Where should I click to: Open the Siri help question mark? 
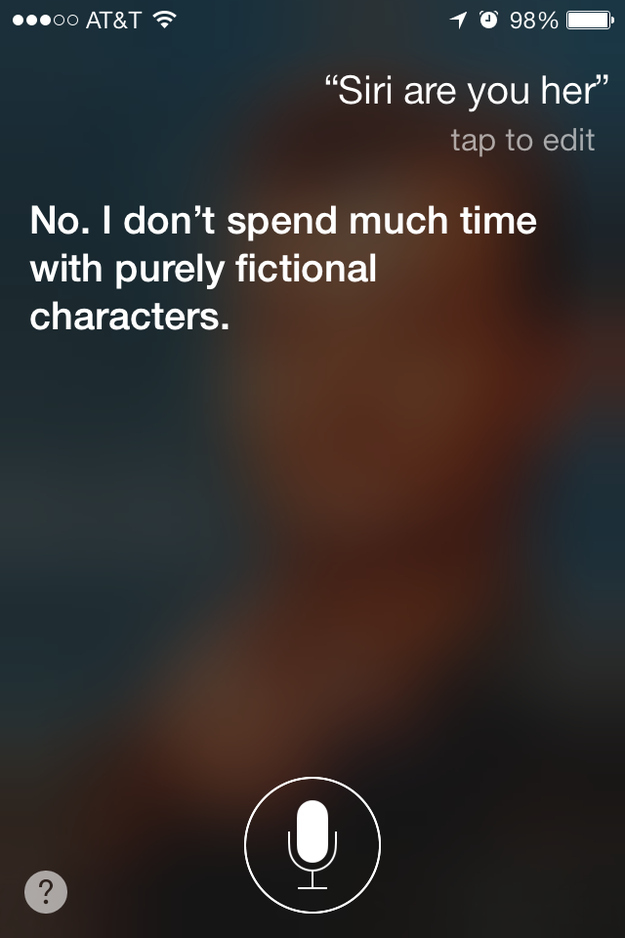pyautogui.click(x=46, y=890)
